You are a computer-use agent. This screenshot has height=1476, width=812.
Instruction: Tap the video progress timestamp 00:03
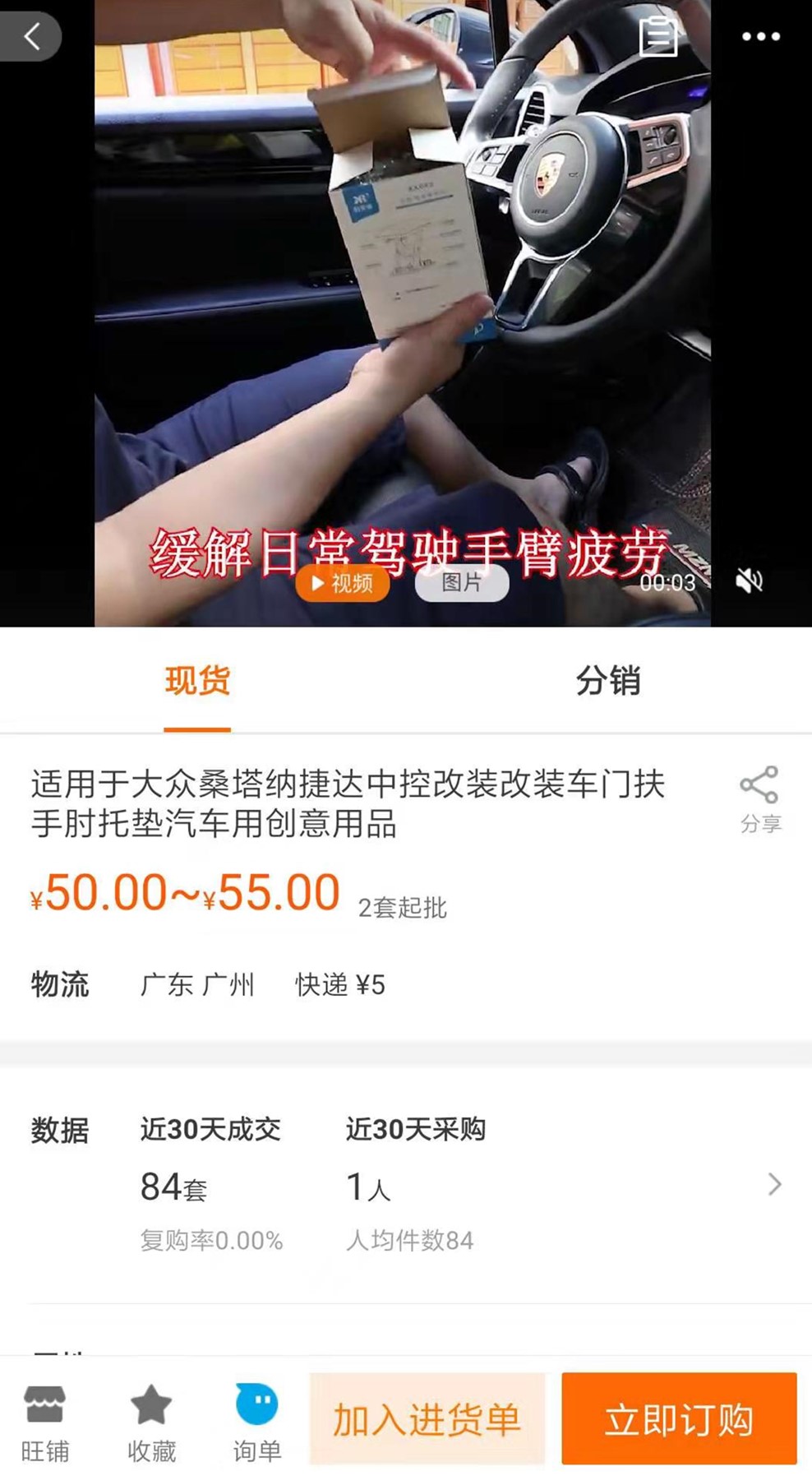(669, 584)
